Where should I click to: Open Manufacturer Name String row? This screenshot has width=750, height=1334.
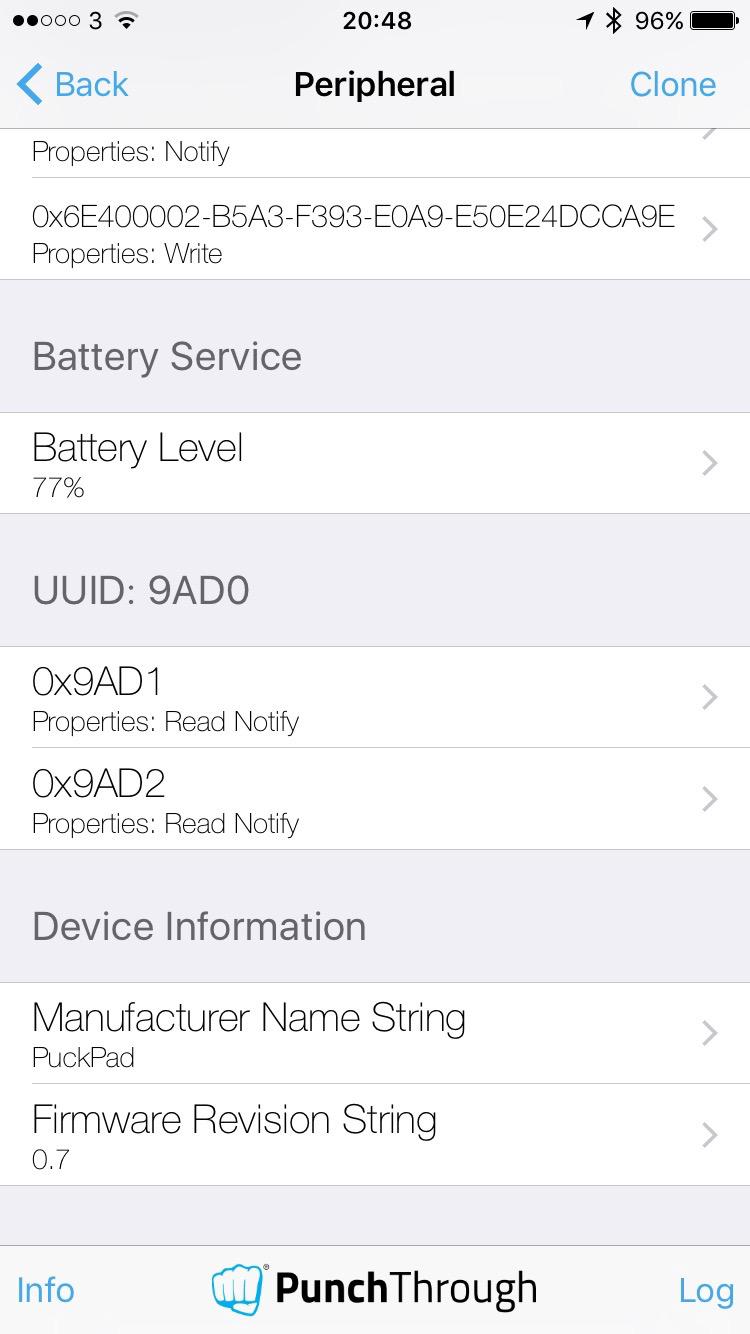click(375, 1033)
